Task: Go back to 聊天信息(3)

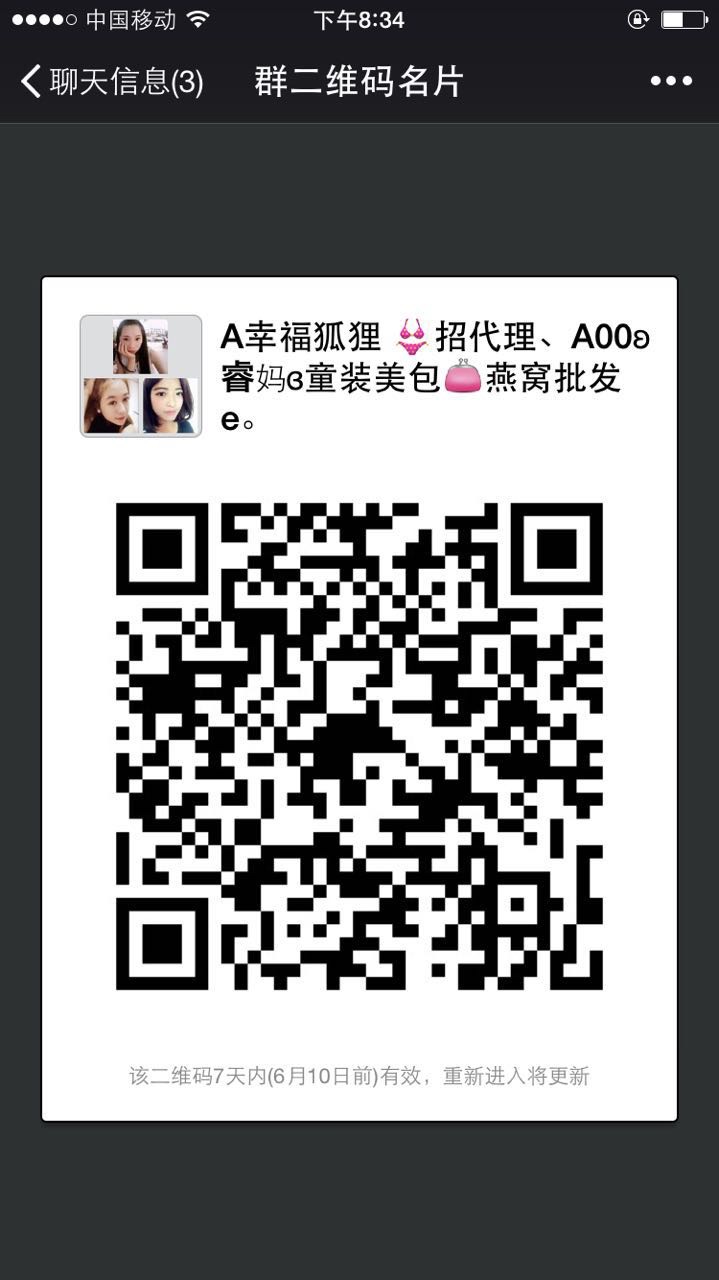Action: pos(112,82)
